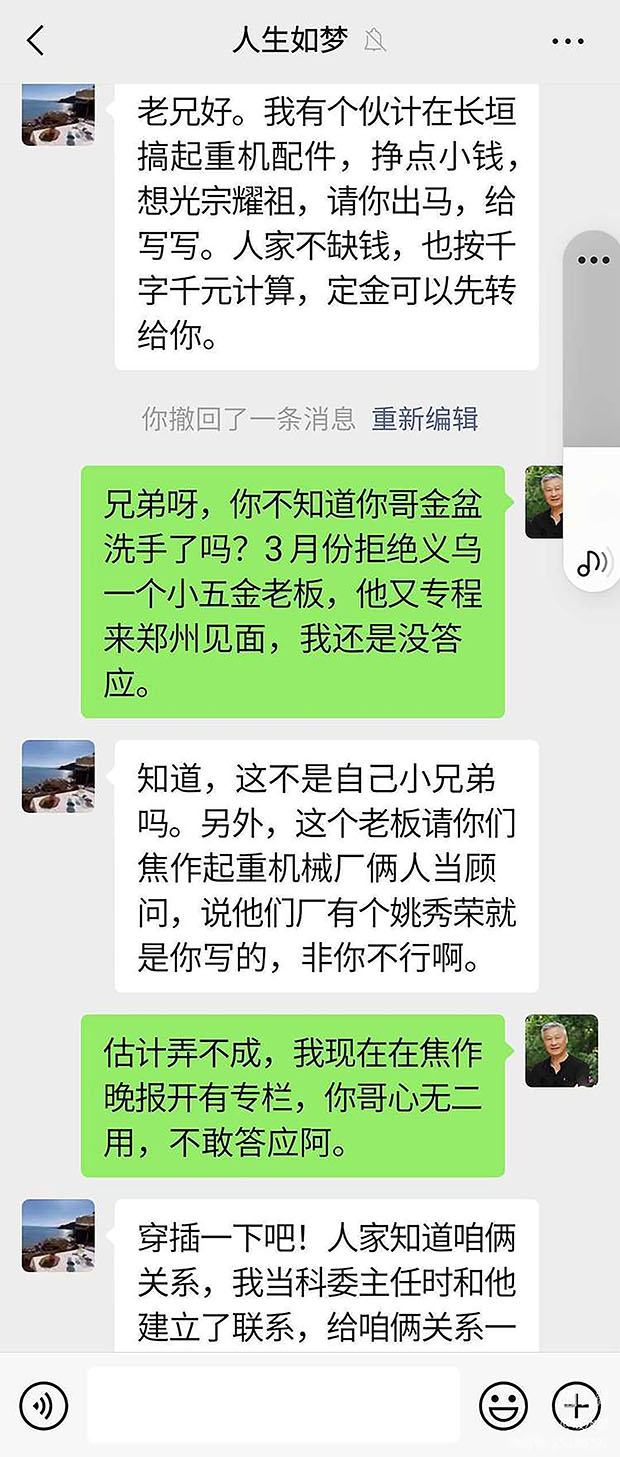620x1457 pixels.
Task: Focus the message text field
Action: point(273,1405)
